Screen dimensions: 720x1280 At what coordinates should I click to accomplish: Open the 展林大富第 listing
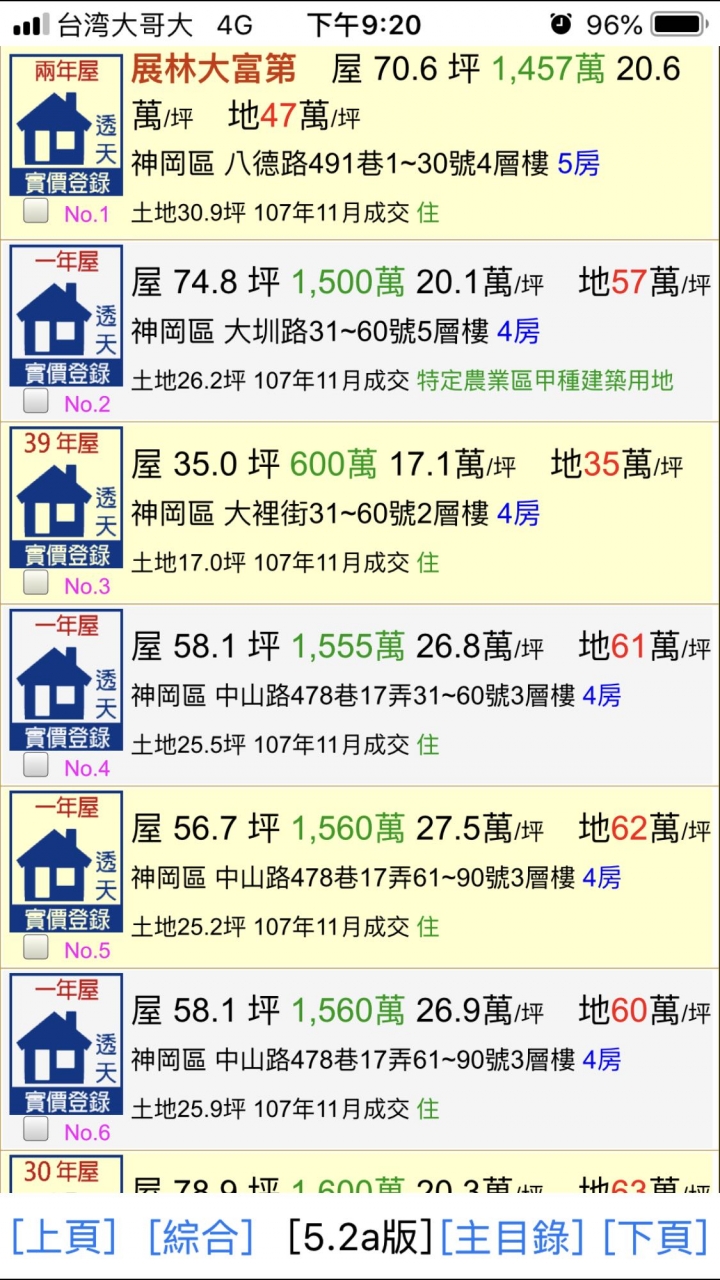pyautogui.click(x=213, y=69)
